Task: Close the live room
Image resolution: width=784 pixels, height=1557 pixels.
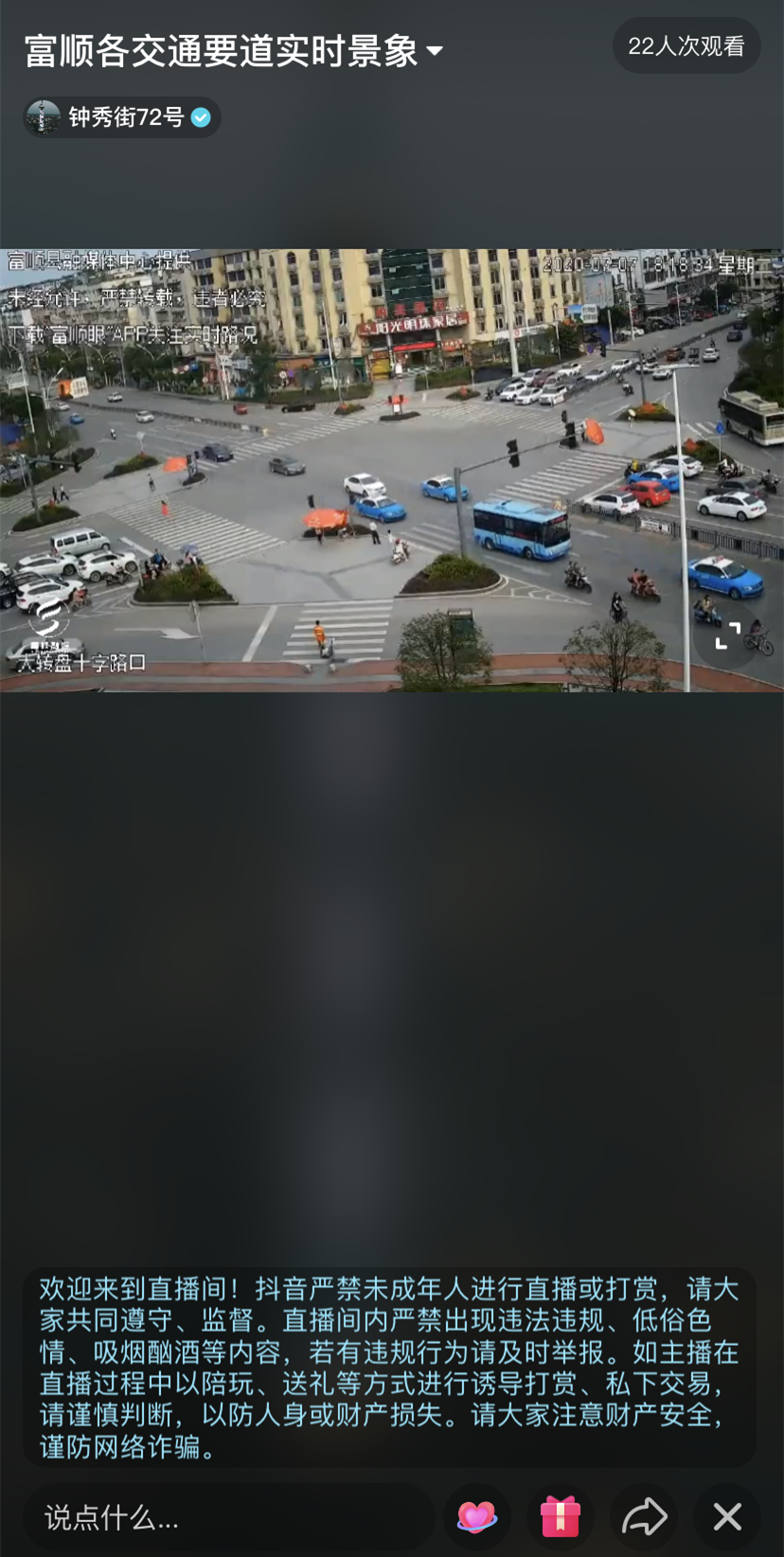Action: click(727, 1517)
